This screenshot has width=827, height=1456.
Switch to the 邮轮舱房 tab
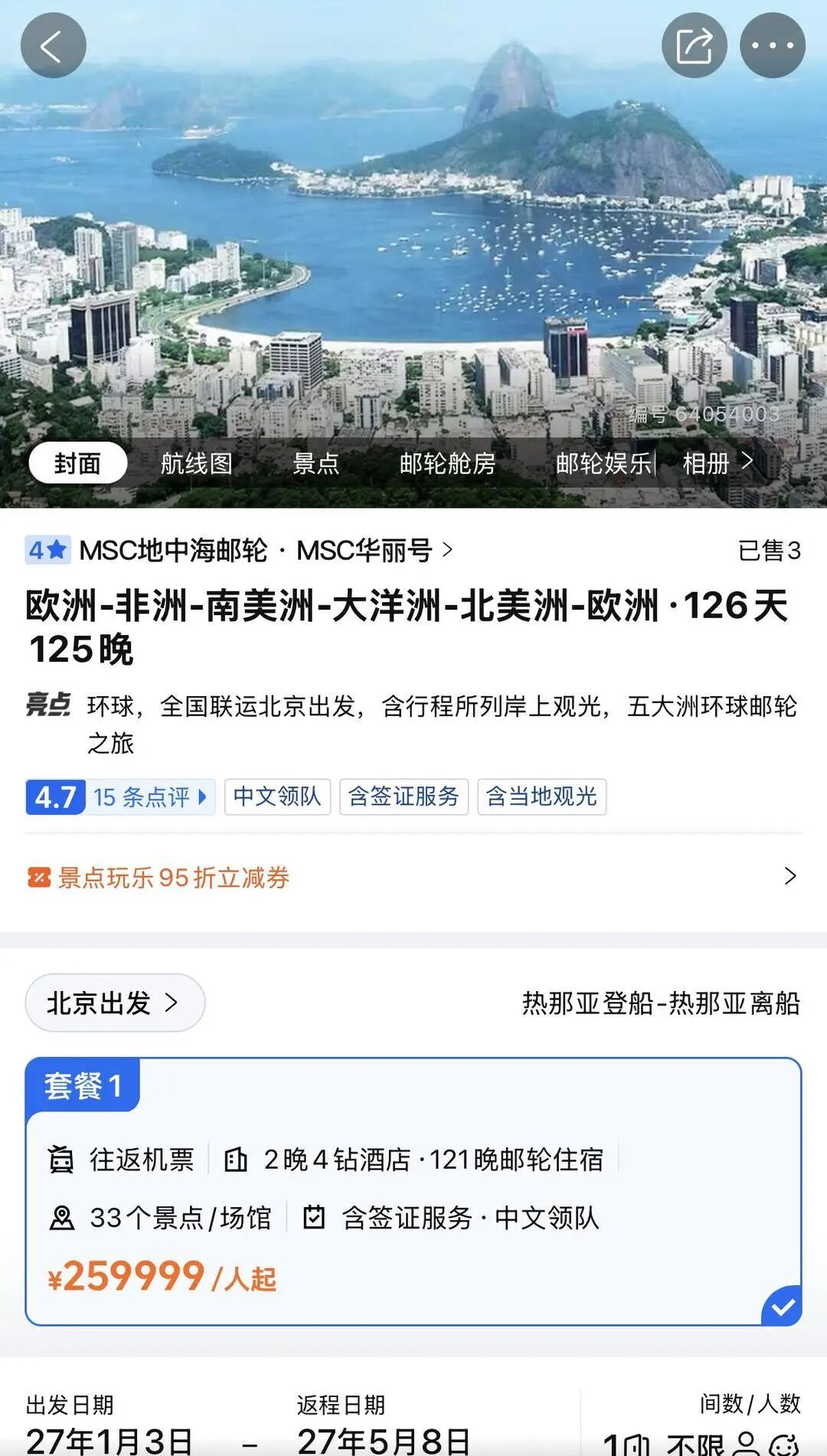click(x=447, y=463)
